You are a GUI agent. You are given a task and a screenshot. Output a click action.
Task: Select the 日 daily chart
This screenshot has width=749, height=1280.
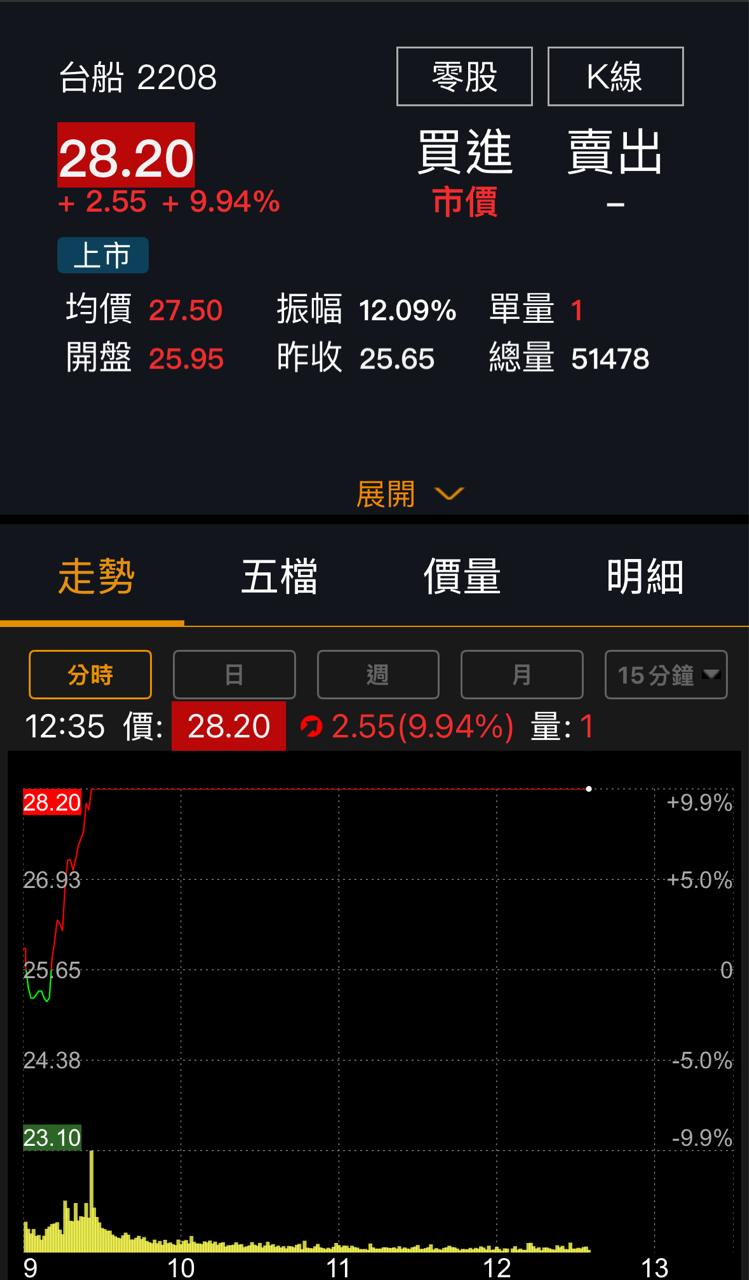tap(234, 675)
